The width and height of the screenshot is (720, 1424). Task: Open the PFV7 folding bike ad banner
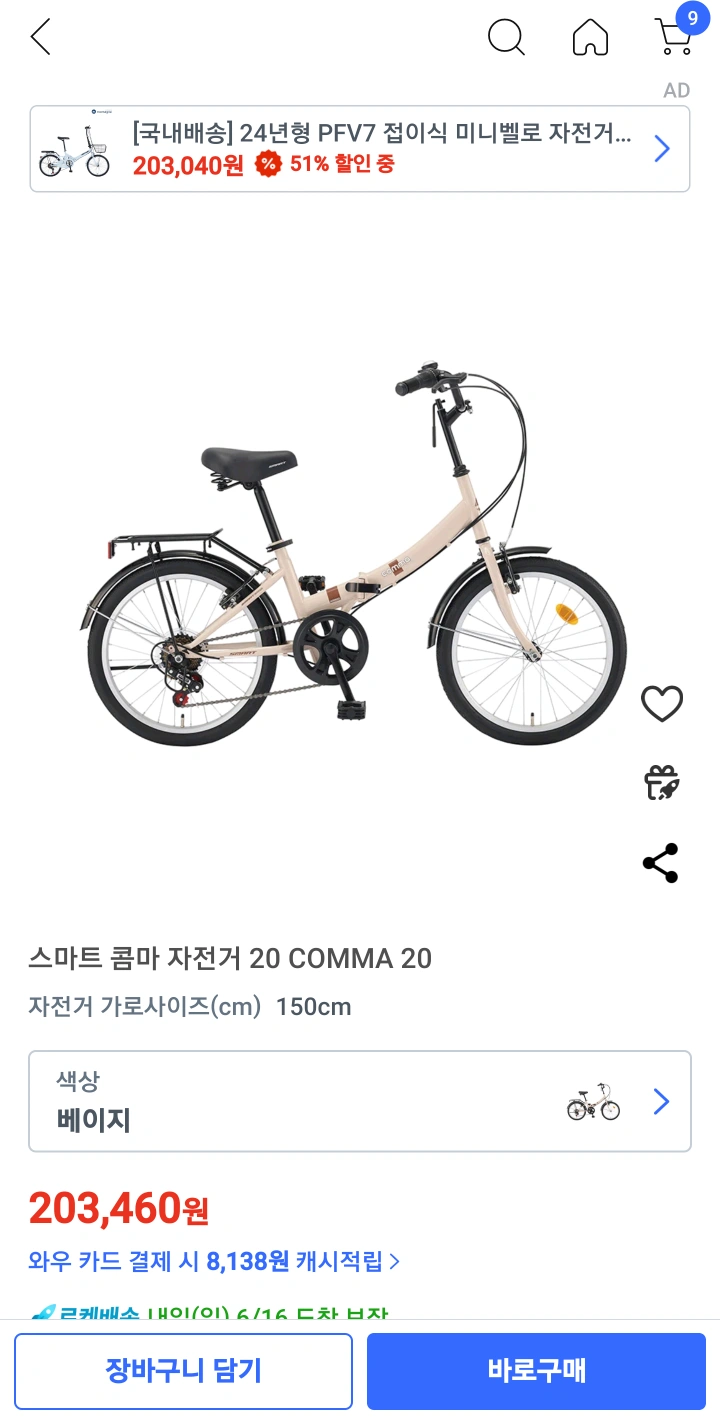point(360,149)
